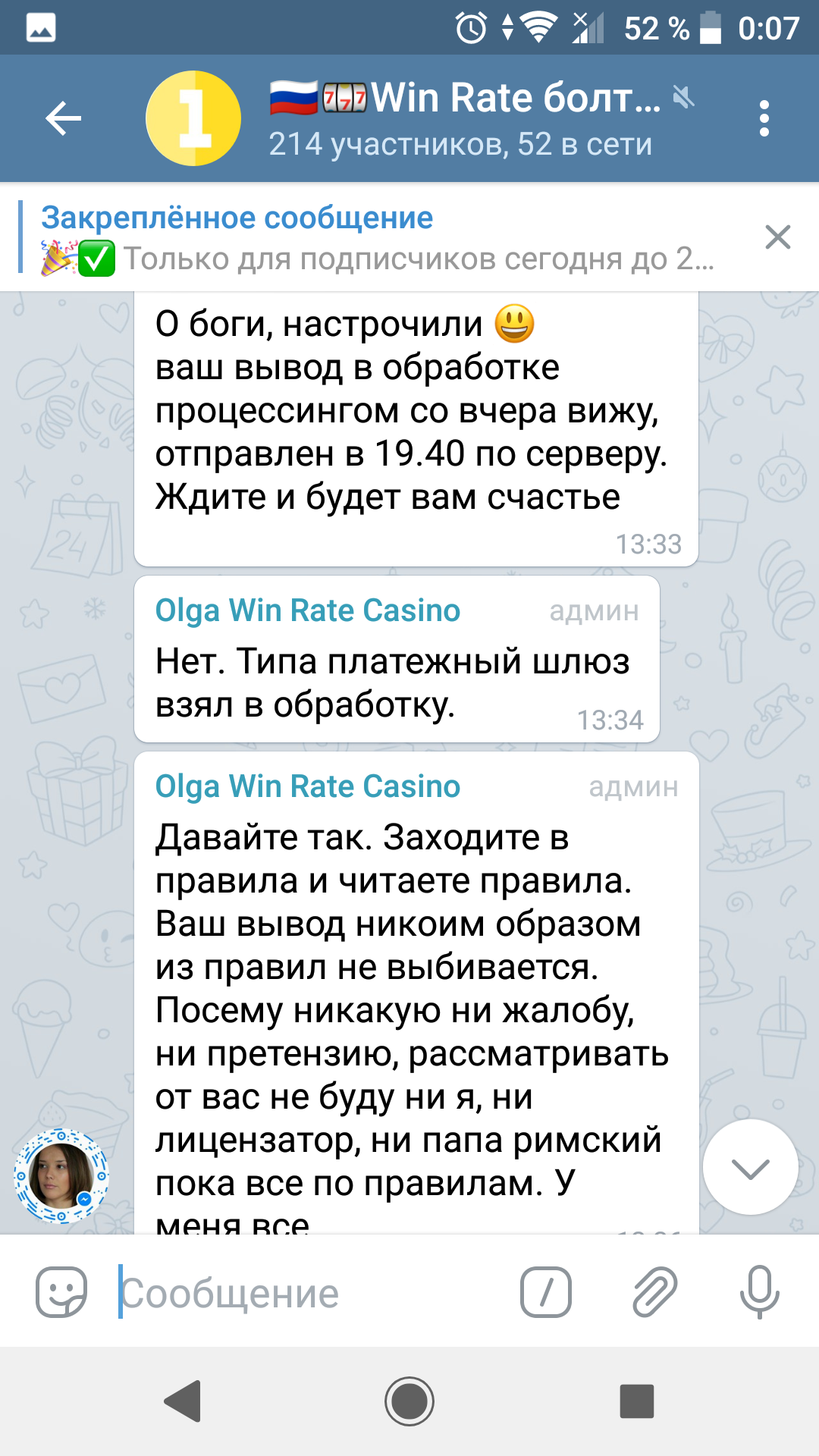
Task: Focus the Сообщение text field
Action: click(x=311, y=1292)
